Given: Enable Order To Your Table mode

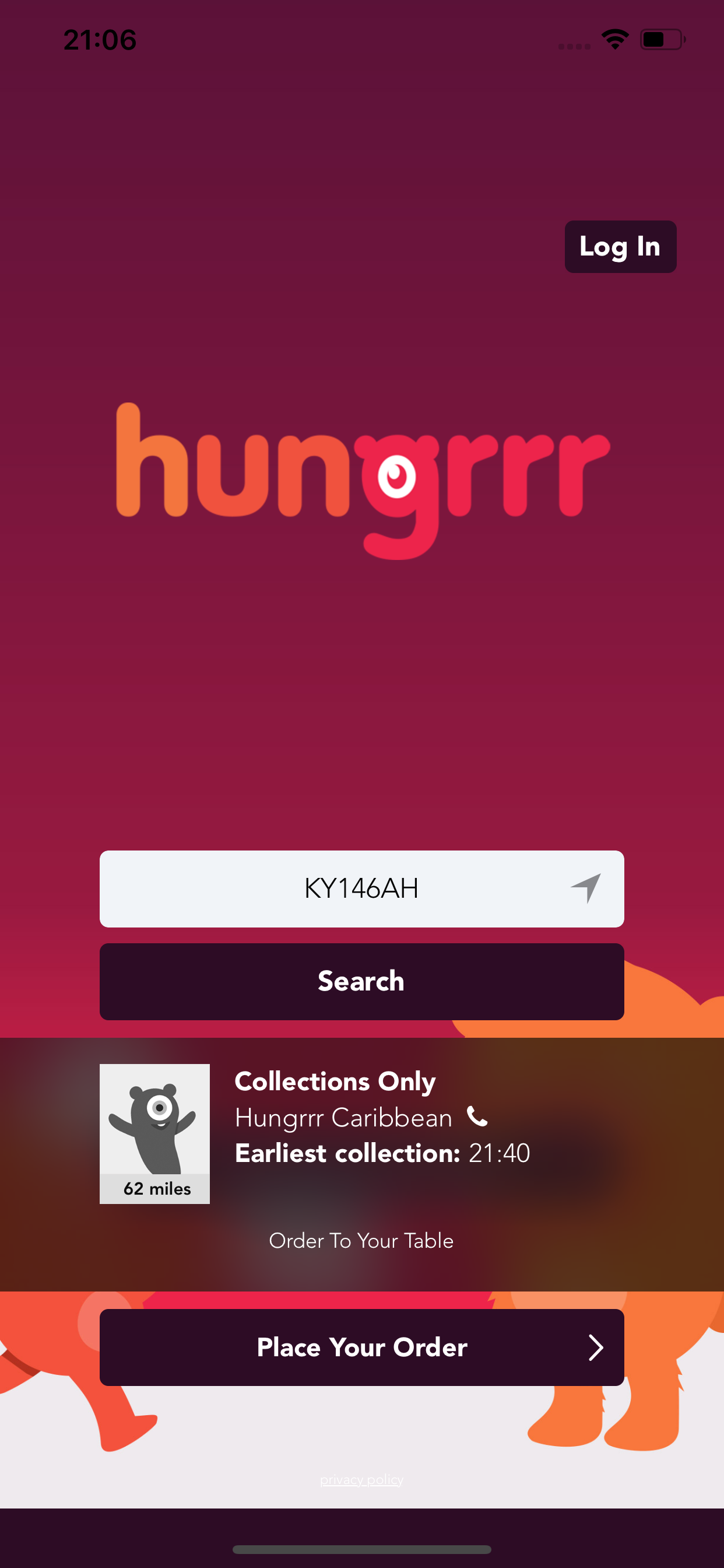Looking at the screenshot, I should [361, 1241].
